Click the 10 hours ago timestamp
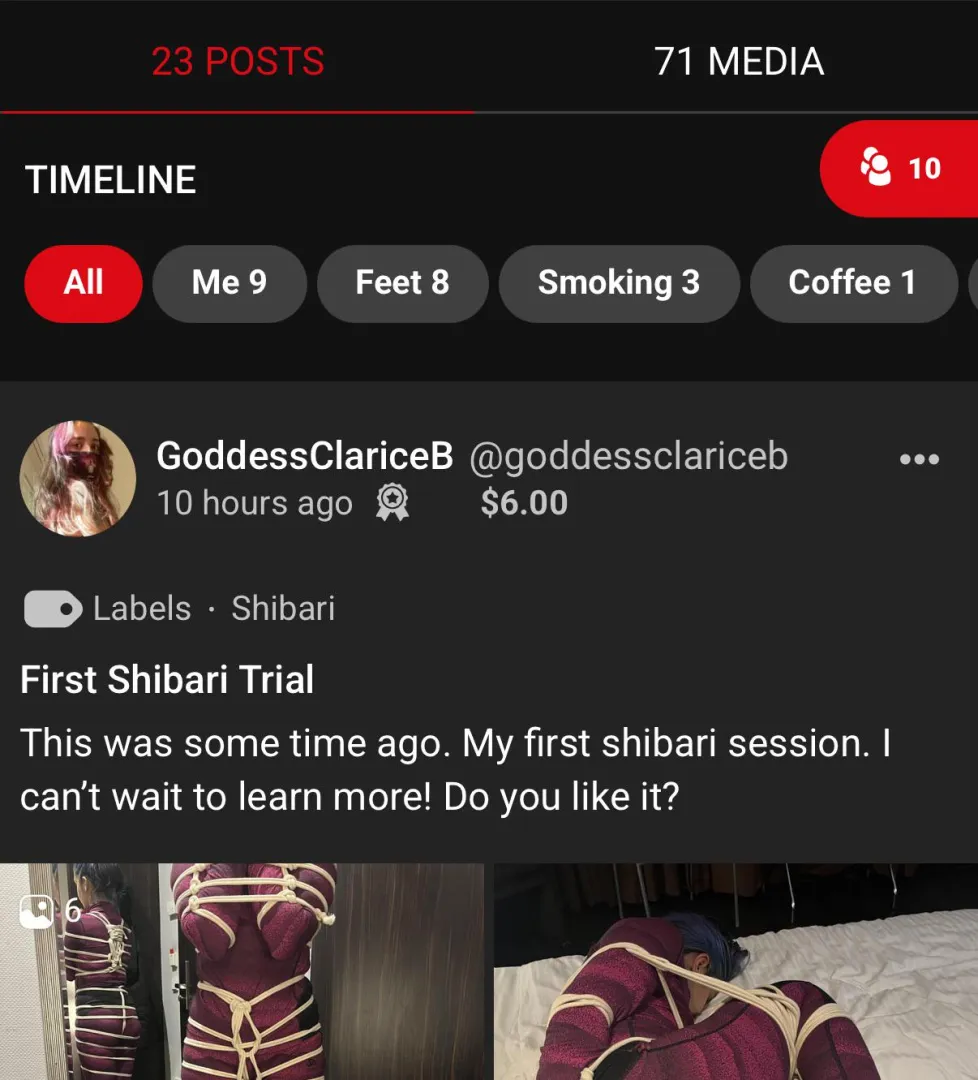Image resolution: width=978 pixels, height=1080 pixels. pos(254,503)
